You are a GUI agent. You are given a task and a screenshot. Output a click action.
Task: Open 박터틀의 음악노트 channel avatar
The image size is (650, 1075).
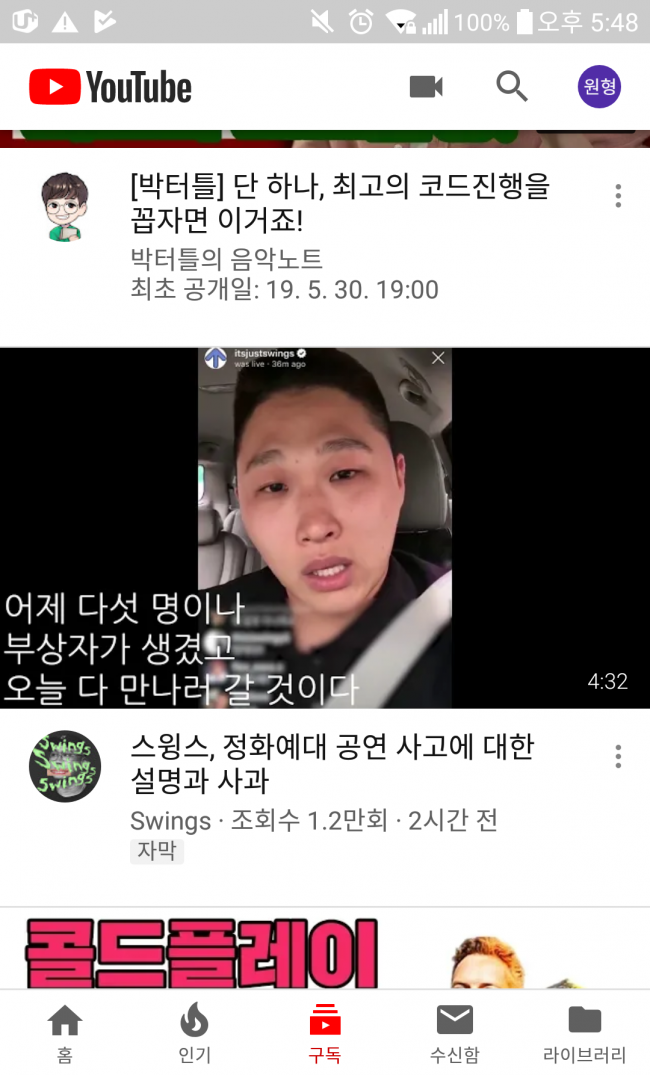(64, 207)
